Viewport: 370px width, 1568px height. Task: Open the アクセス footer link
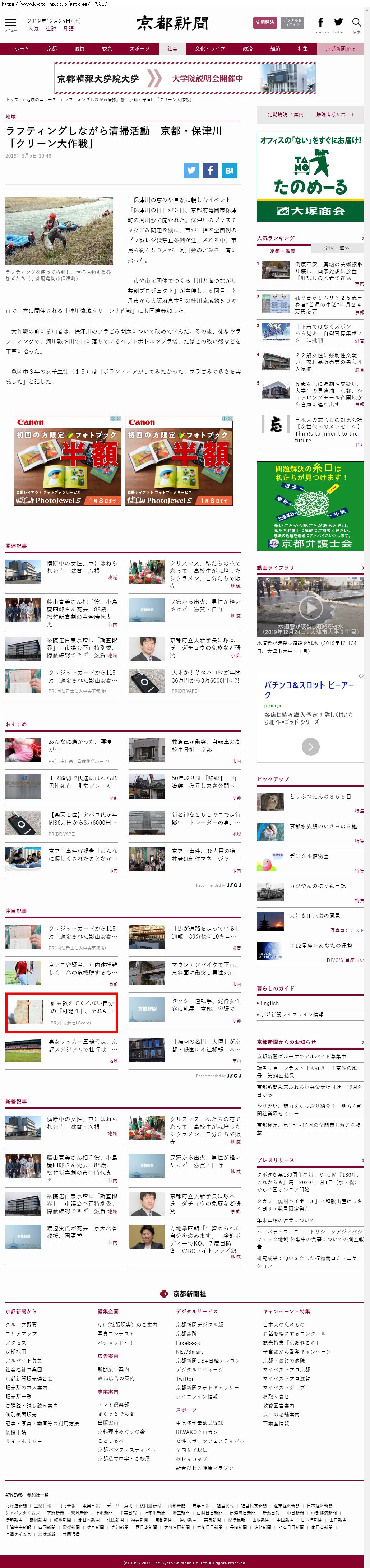click(x=16, y=1342)
